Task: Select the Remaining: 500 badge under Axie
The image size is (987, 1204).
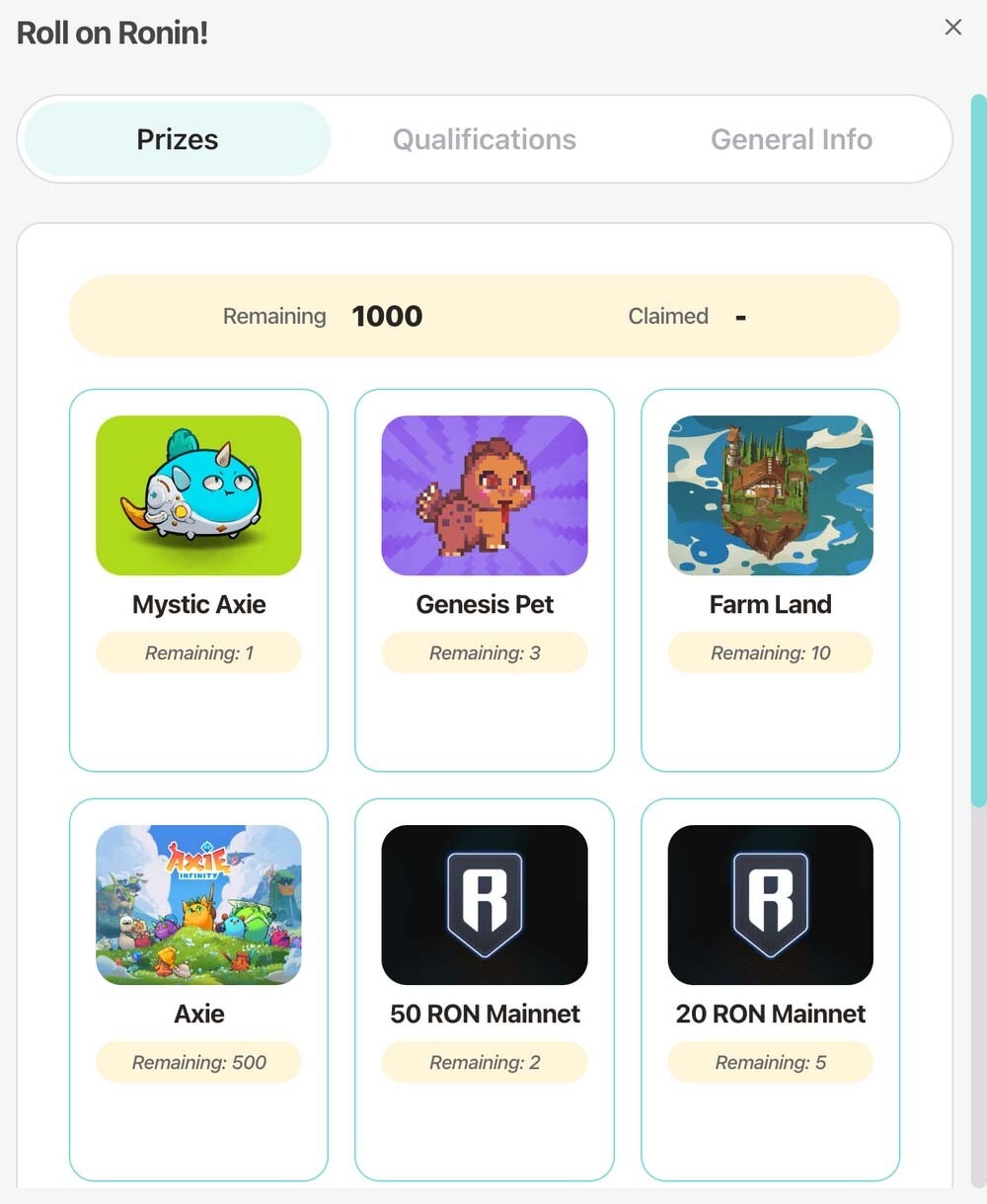Action: 198,1062
